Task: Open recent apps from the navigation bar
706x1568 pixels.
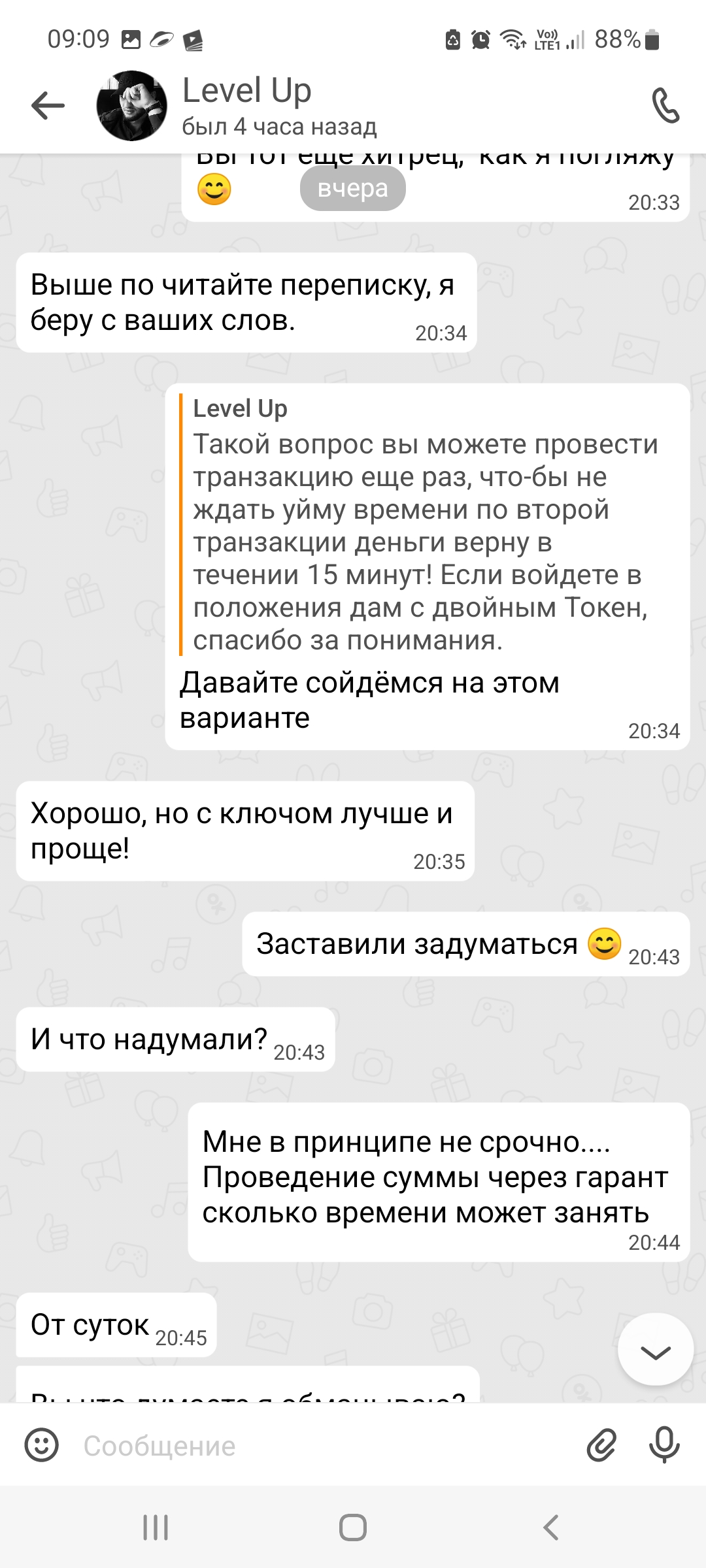Action: click(156, 1527)
